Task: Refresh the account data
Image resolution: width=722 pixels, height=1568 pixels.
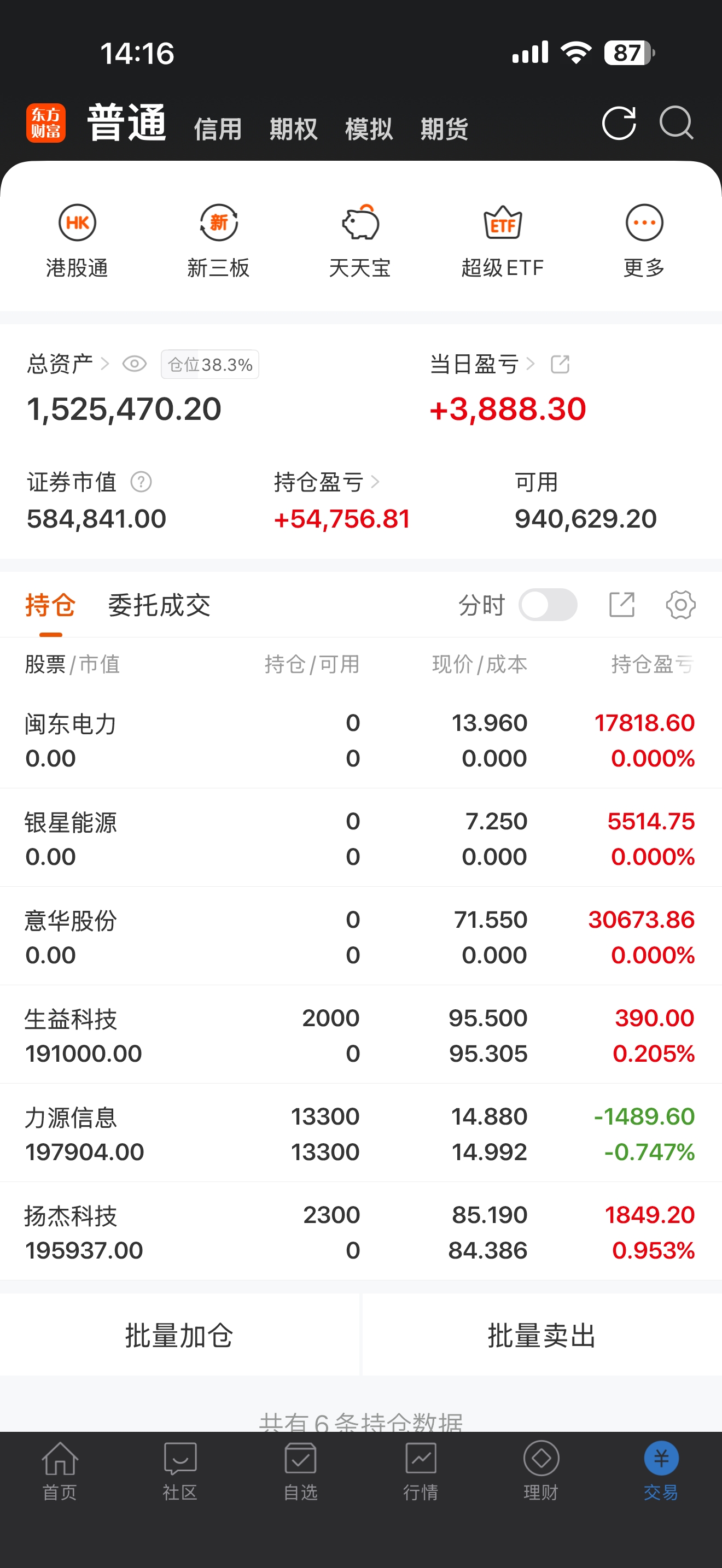Action: click(x=619, y=123)
